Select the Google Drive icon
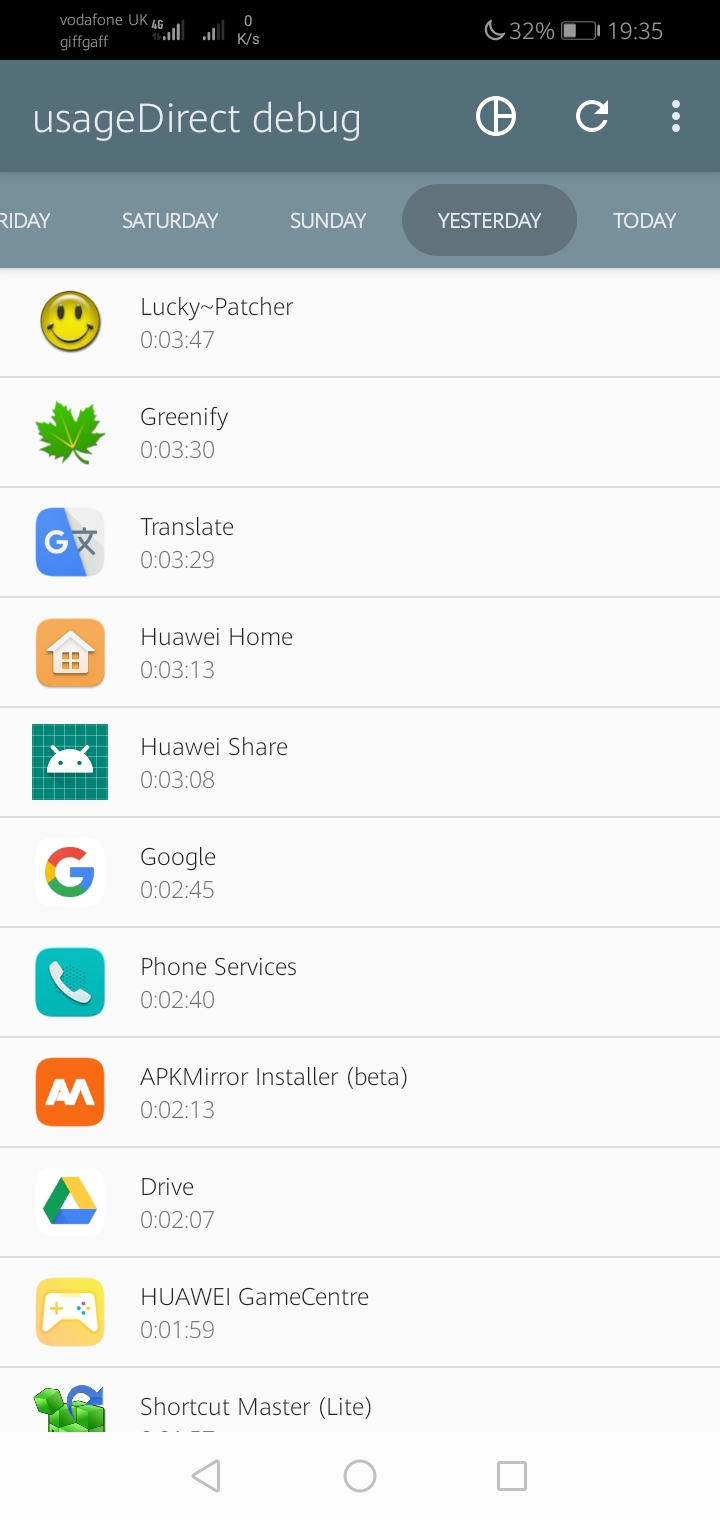The image size is (720, 1520). 69,1202
